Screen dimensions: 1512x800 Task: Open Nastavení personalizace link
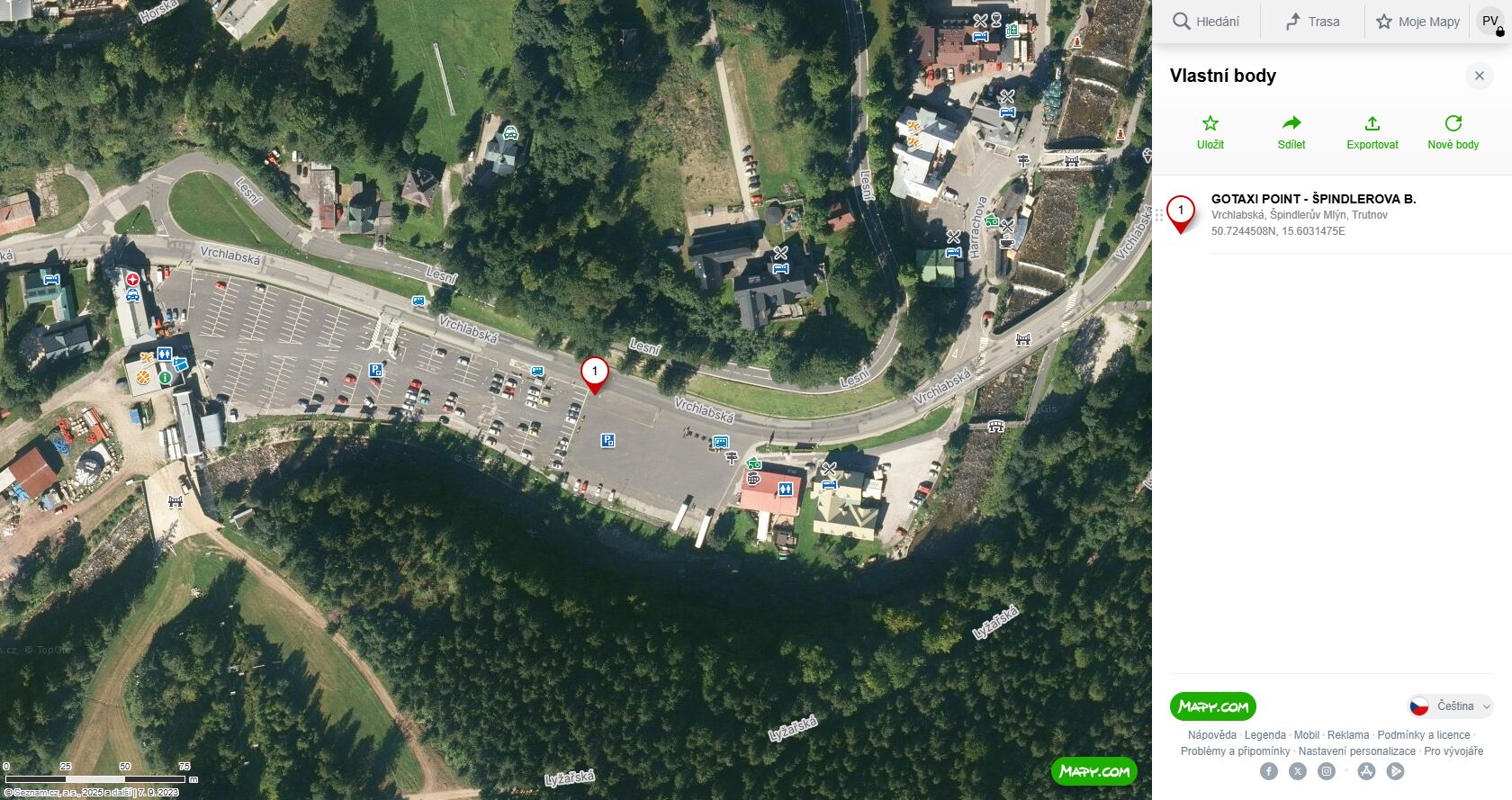1356,751
